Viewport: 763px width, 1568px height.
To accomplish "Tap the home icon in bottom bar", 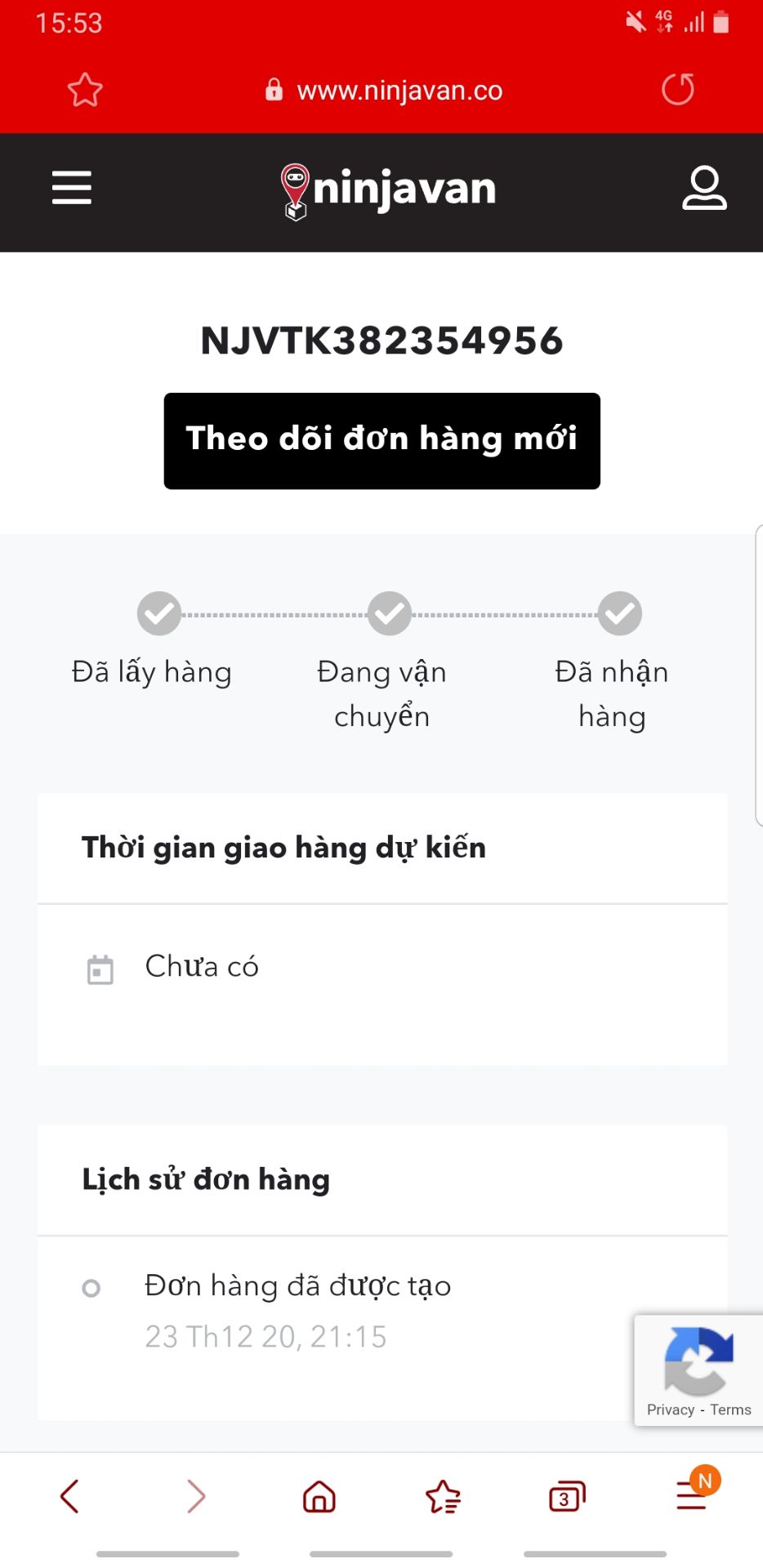I will pyautogui.click(x=319, y=1497).
